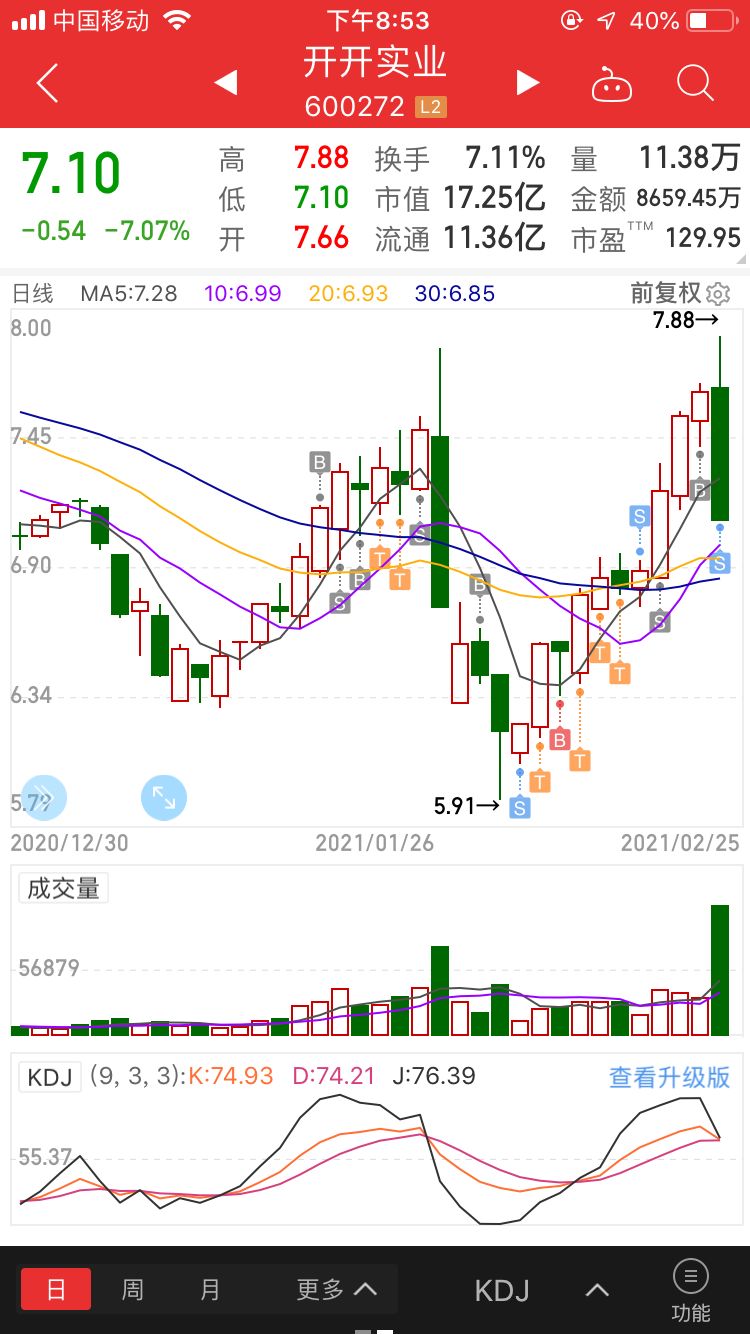This screenshot has height=1334, width=750.
Task: Open the robot assistant icon
Action: point(612,85)
